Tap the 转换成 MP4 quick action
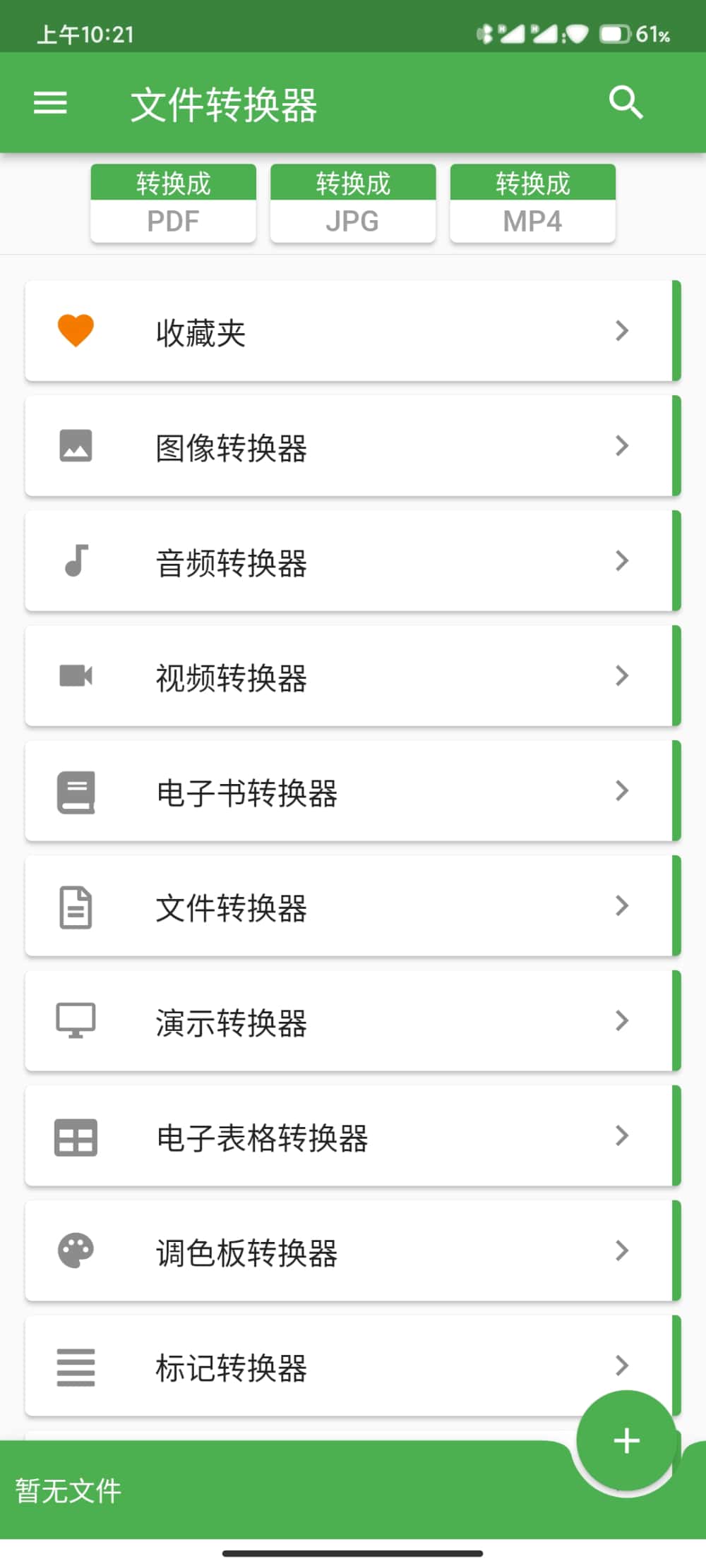Image resolution: width=706 pixels, height=1568 pixels. point(532,205)
